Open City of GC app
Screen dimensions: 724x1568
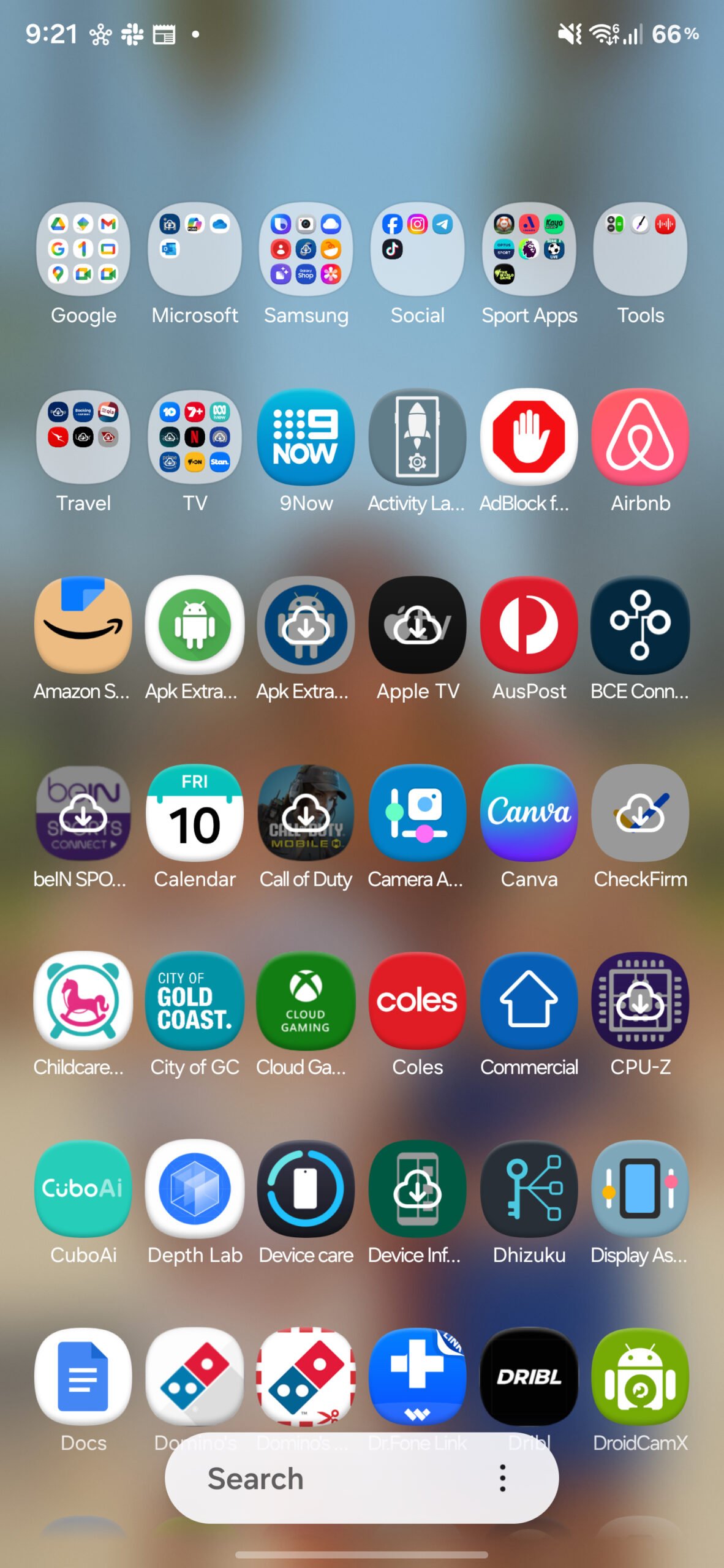click(195, 1001)
